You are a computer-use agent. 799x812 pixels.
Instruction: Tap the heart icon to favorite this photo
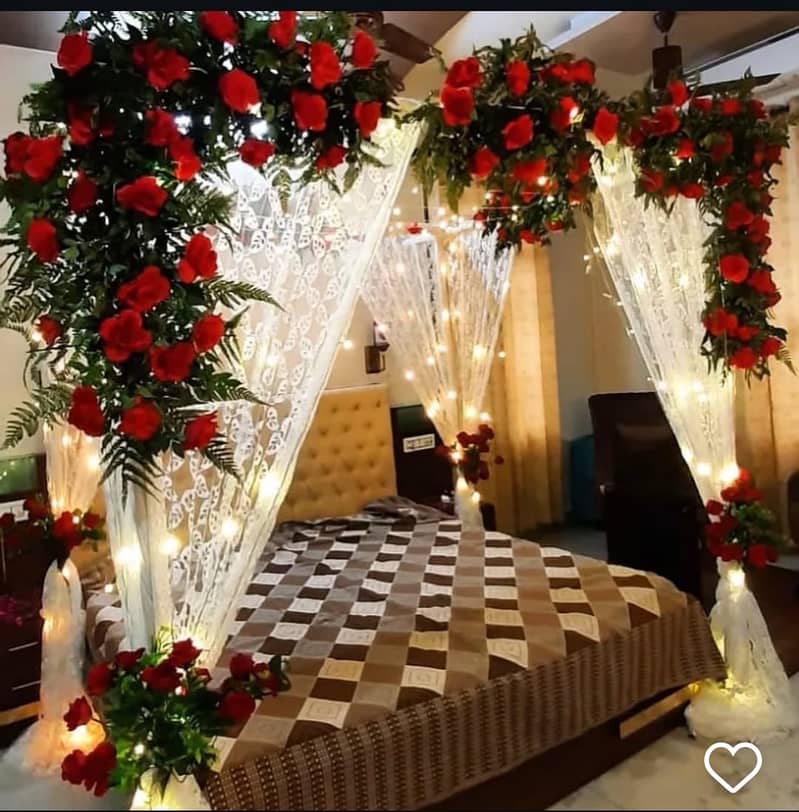[733, 766]
